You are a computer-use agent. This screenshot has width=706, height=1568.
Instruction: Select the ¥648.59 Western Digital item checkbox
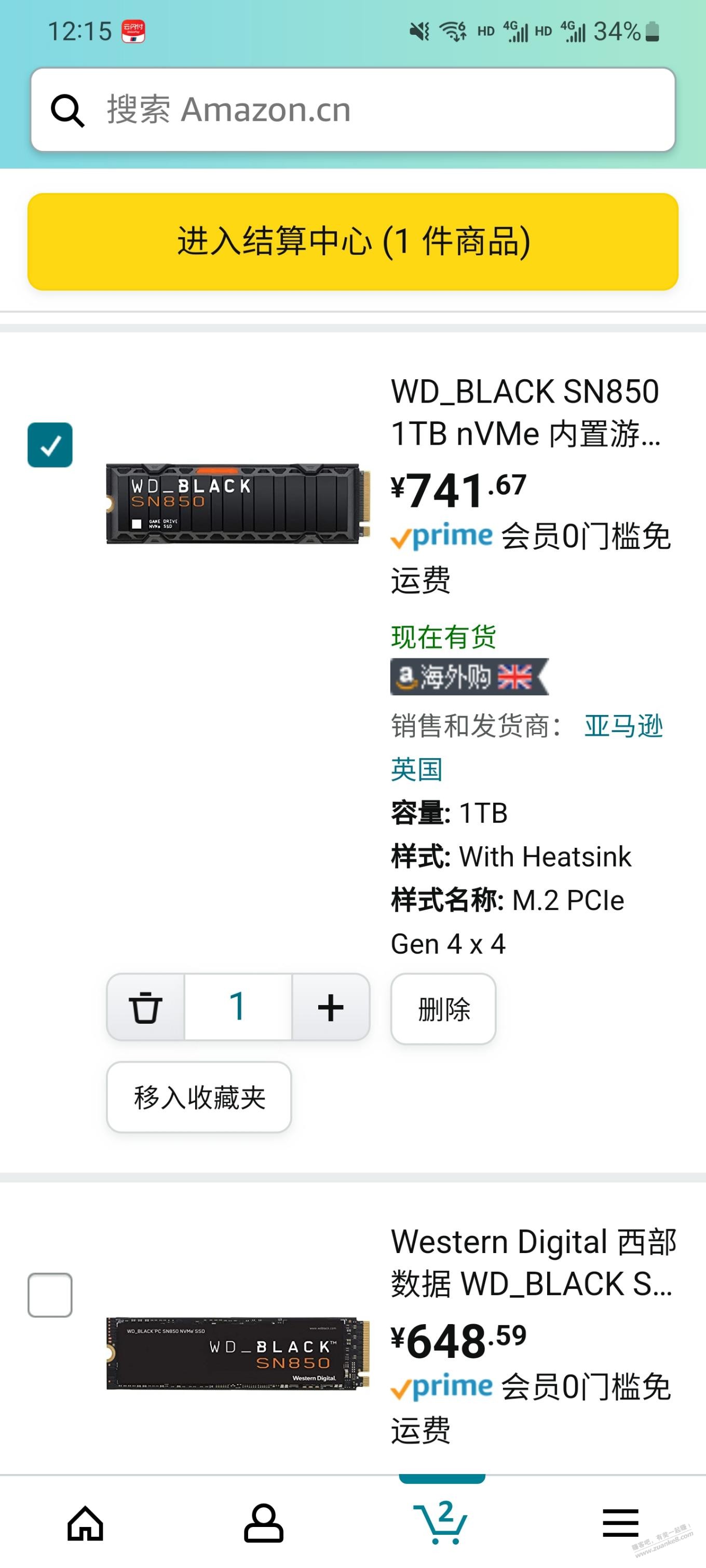point(50,1295)
